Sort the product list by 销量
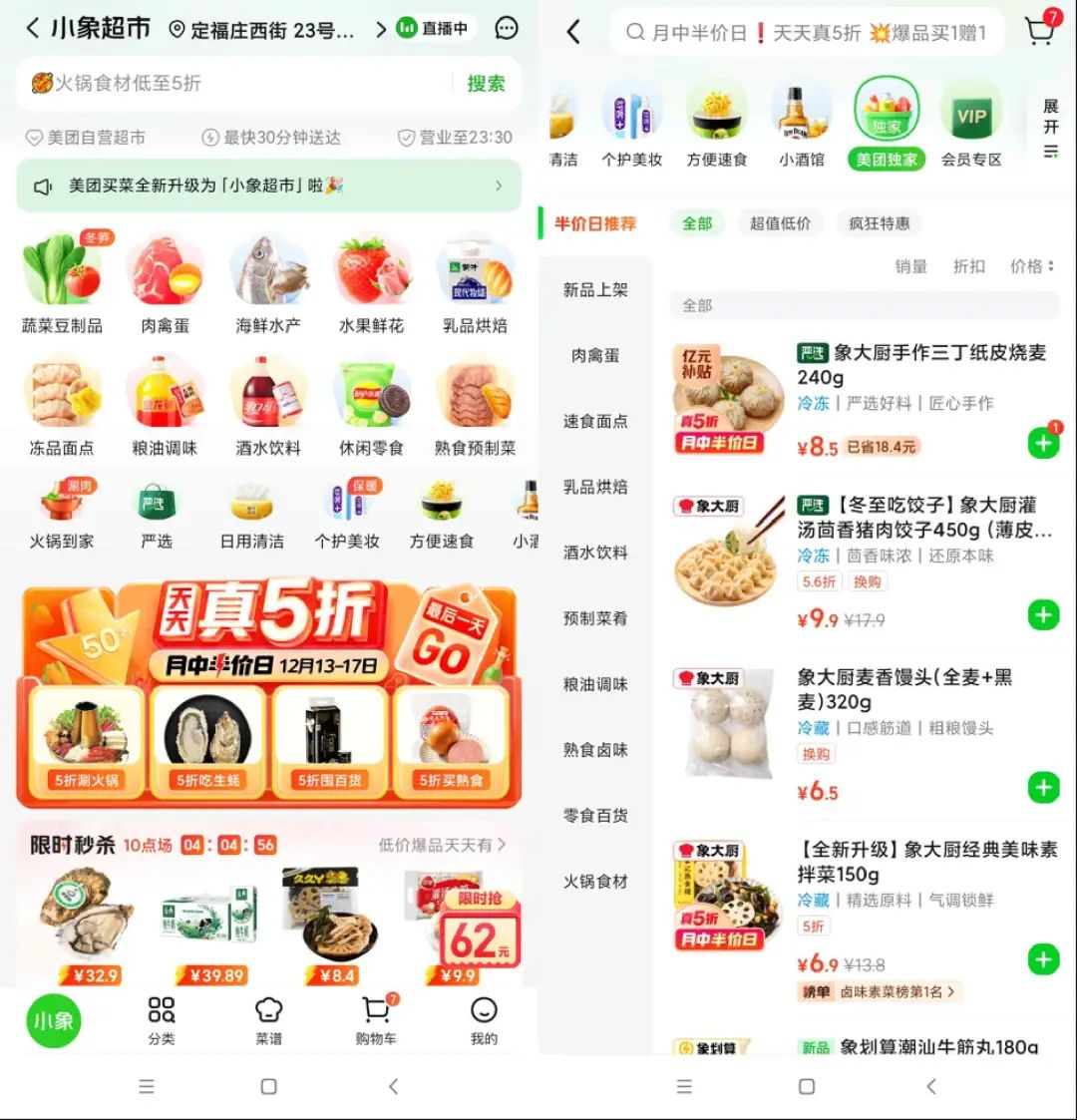Screen dimensions: 1077x1120 click(x=910, y=266)
